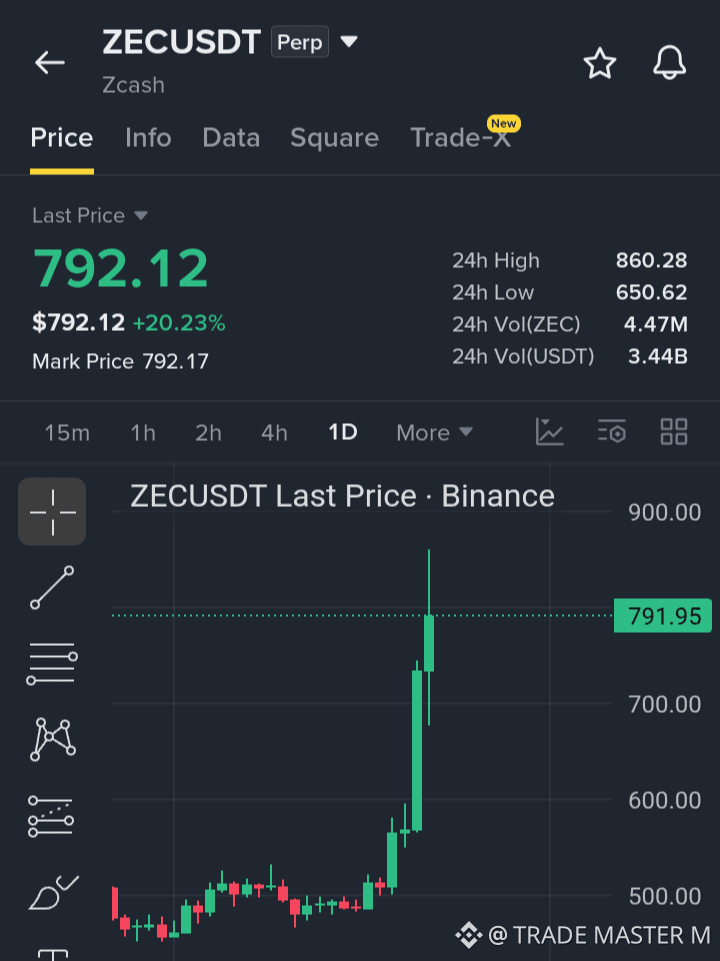Select the 15m chart interval

pyautogui.click(x=67, y=433)
